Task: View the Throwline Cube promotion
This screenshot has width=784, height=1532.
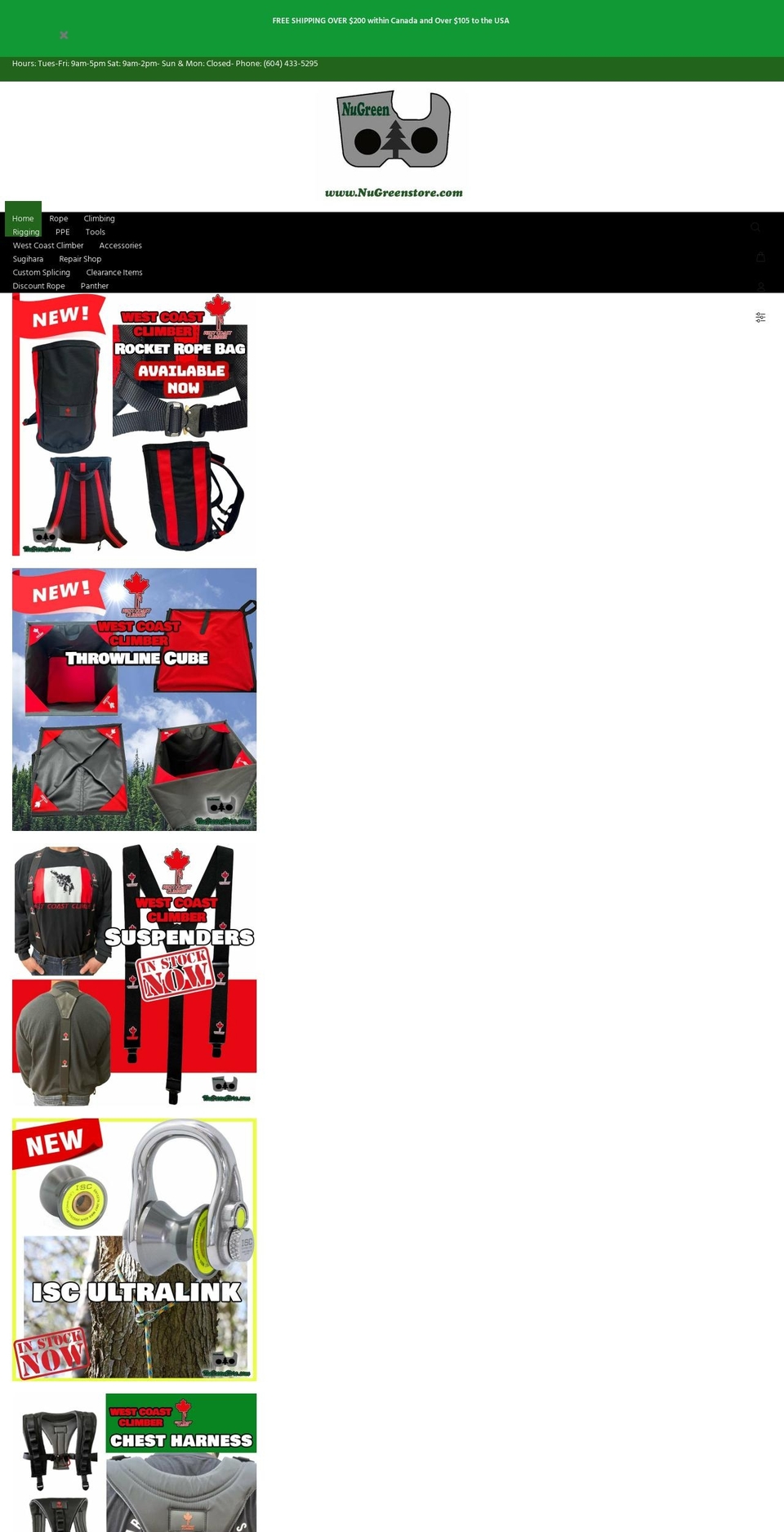Action: click(x=134, y=699)
